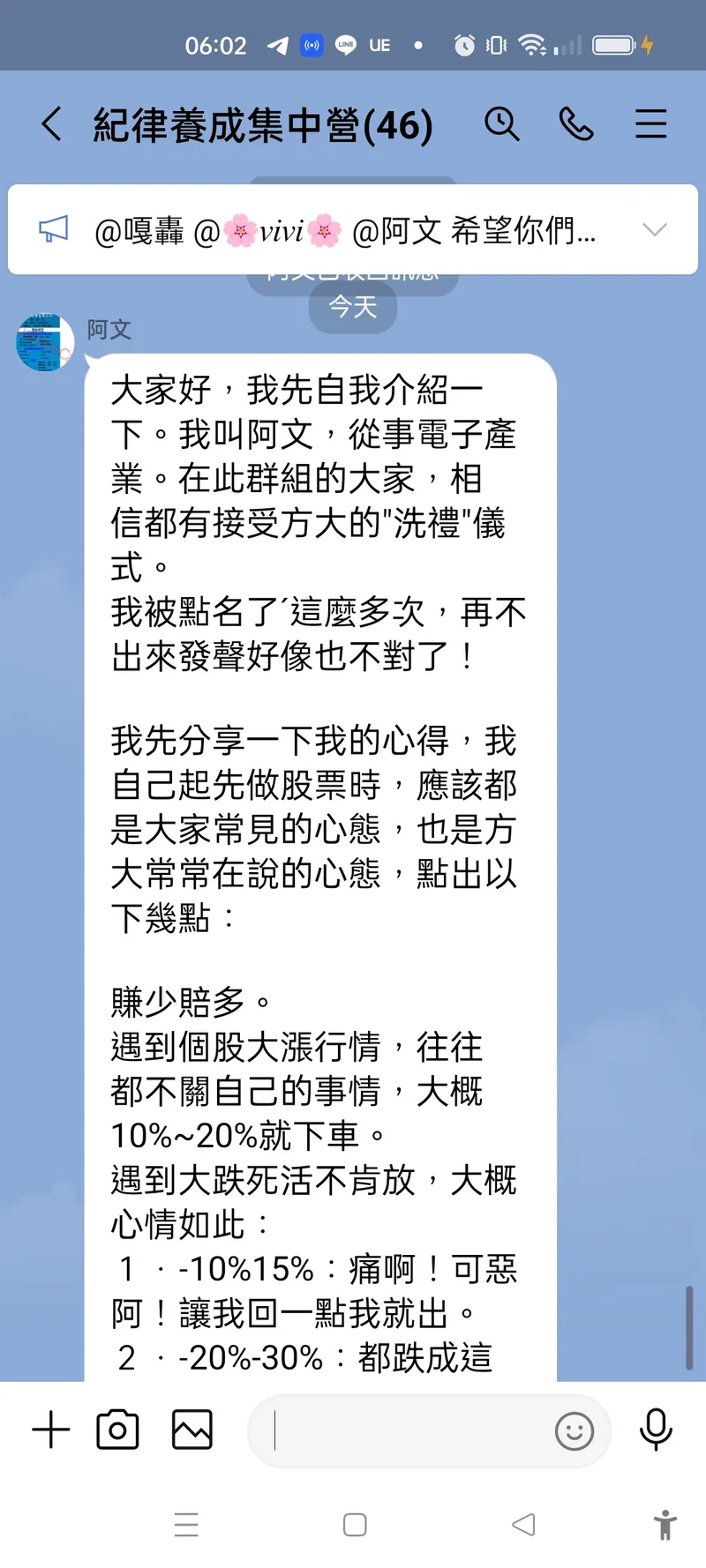Open the pinned announcement mentioning 嘎轟

click(344, 231)
